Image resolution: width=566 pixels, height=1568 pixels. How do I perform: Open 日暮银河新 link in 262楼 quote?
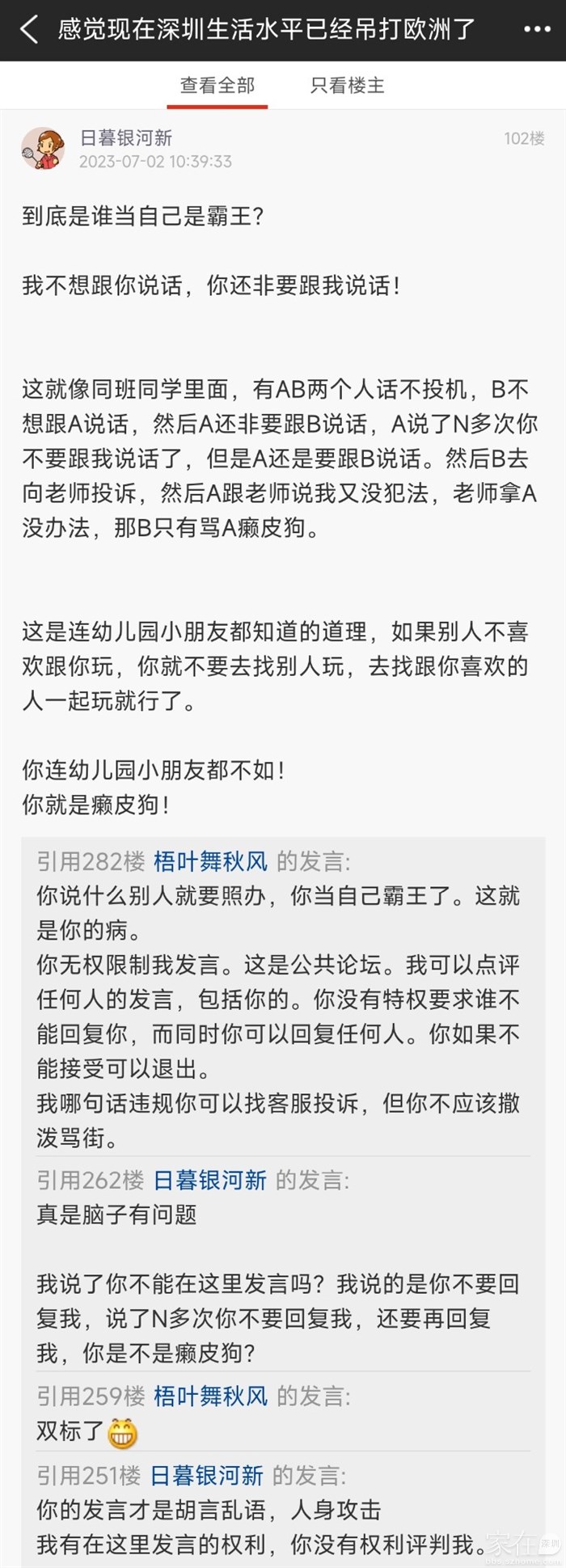click(209, 1180)
